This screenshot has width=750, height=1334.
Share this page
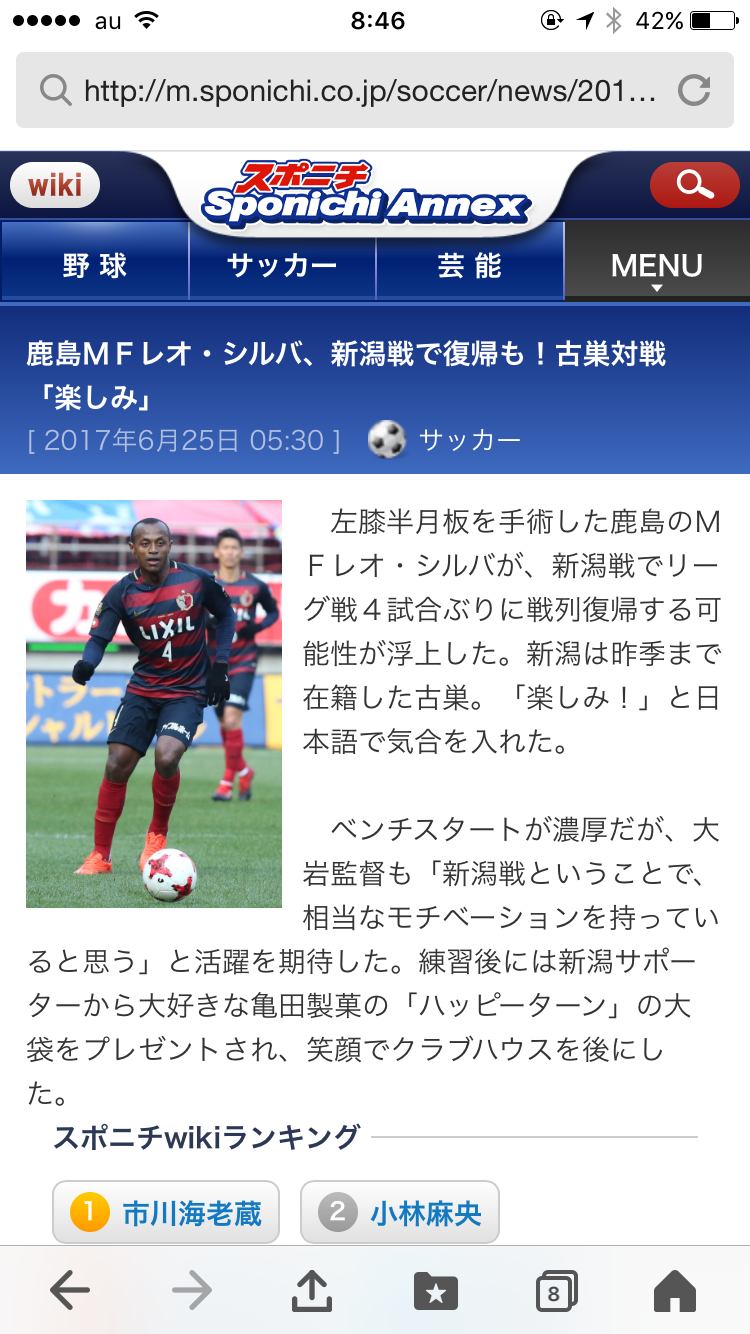[x=312, y=1290]
